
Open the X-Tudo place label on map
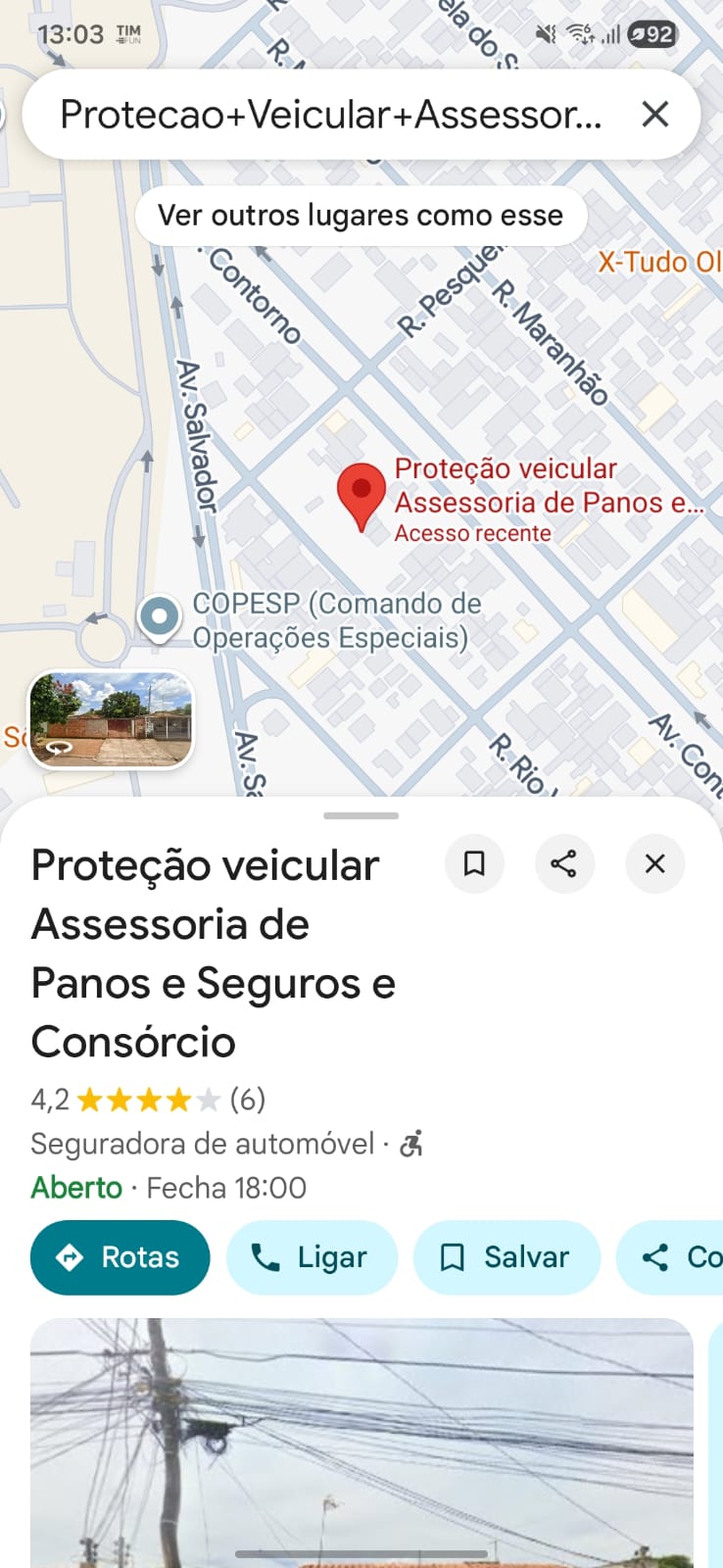click(659, 263)
